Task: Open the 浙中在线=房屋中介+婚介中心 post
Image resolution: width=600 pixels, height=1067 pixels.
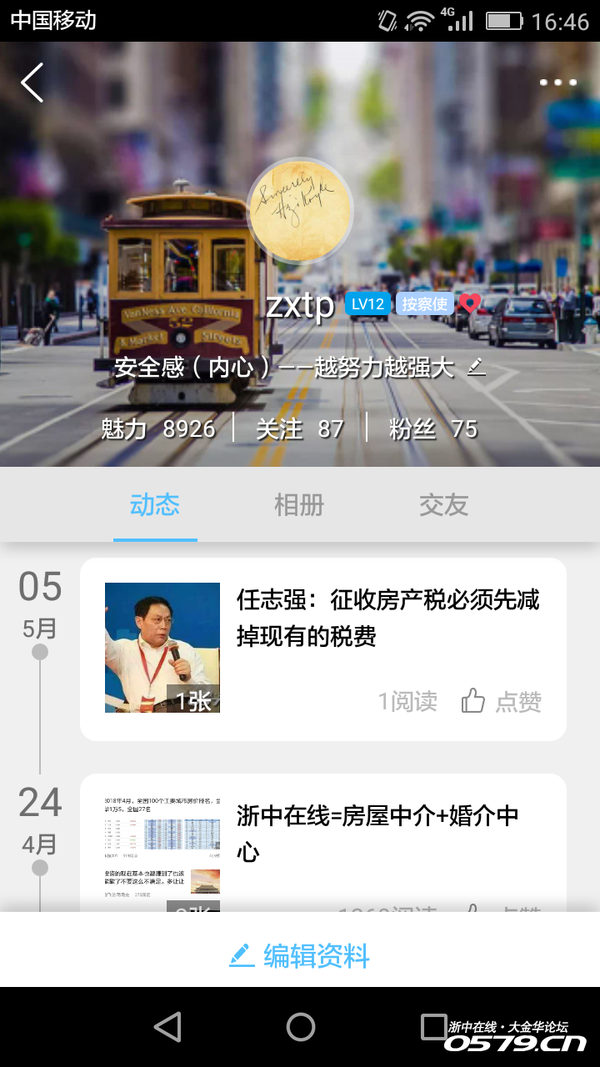Action: [x=377, y=833]
